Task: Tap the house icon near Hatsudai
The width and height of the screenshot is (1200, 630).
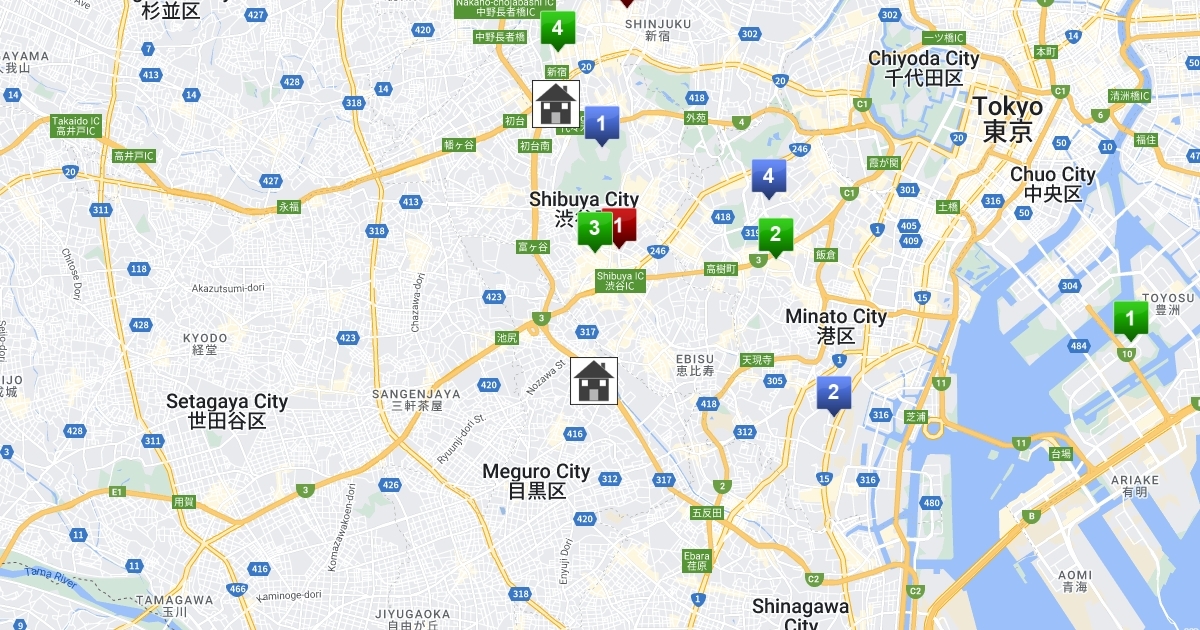Action: [556, 103]
